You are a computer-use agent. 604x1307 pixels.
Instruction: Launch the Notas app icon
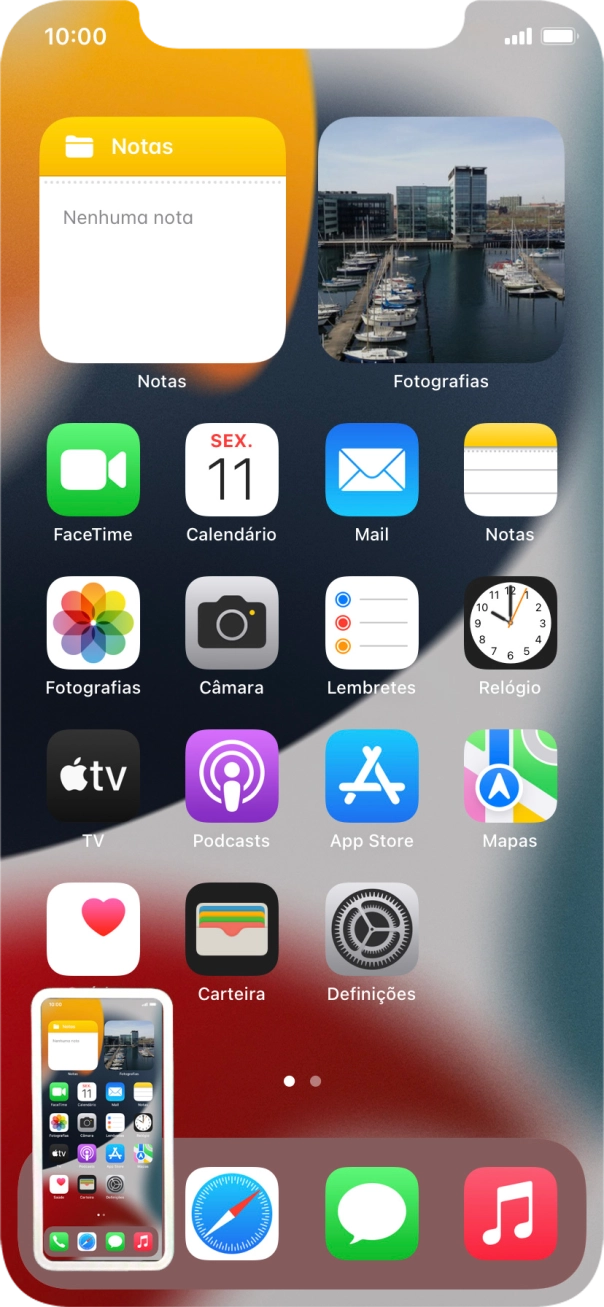(x=510, y=470)
